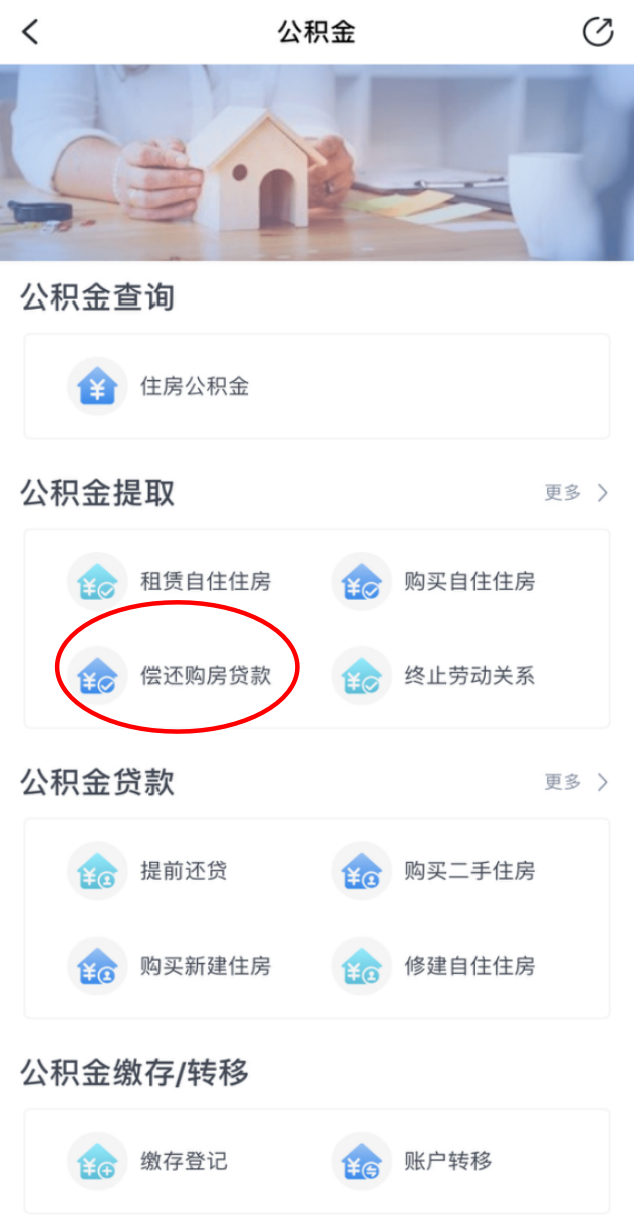Select 购买自住住房 withdrawal
This screenshot has height=1215, width=634.
[433, 581]
